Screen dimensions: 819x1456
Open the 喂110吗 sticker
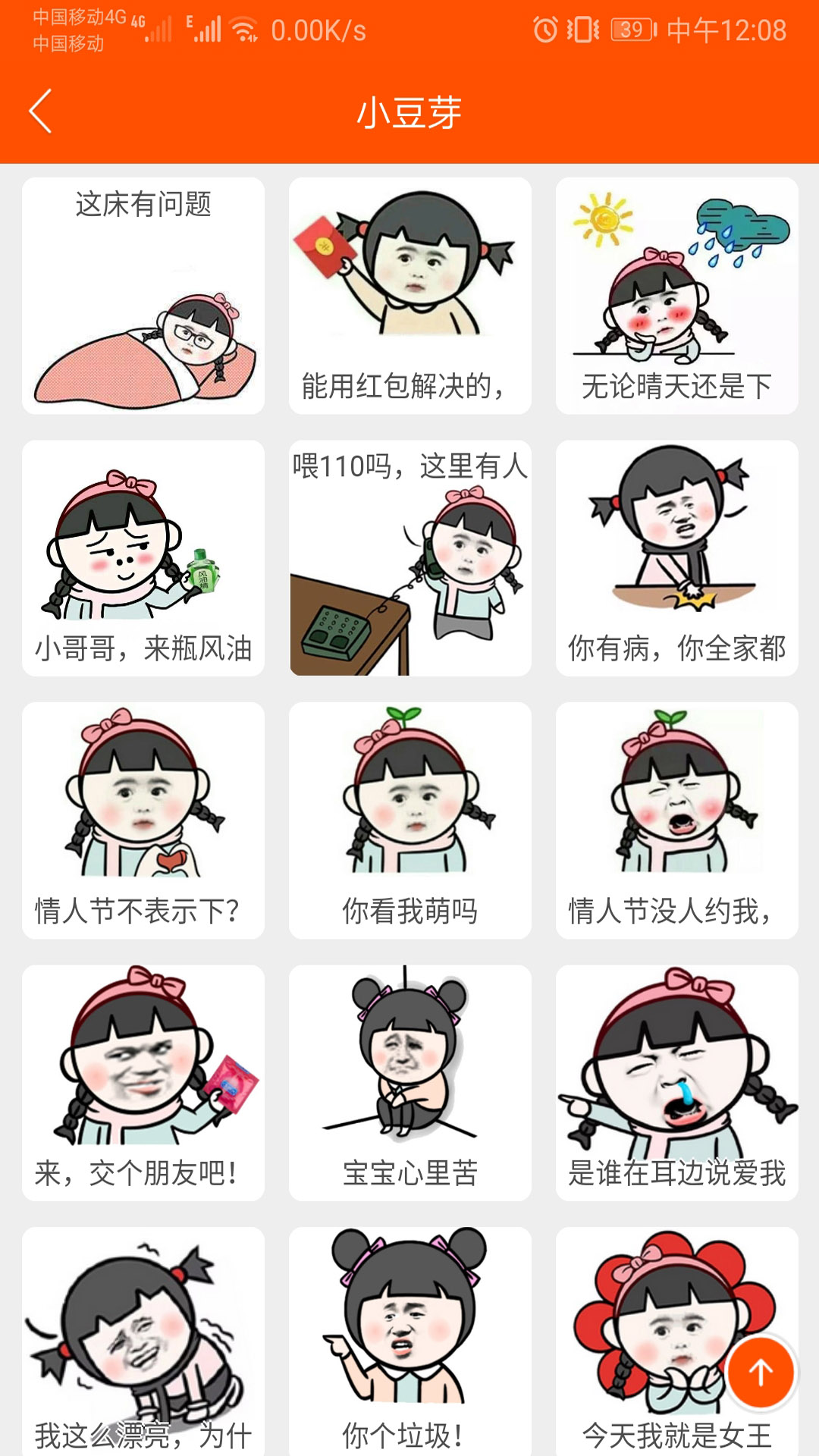click(409, 558)
